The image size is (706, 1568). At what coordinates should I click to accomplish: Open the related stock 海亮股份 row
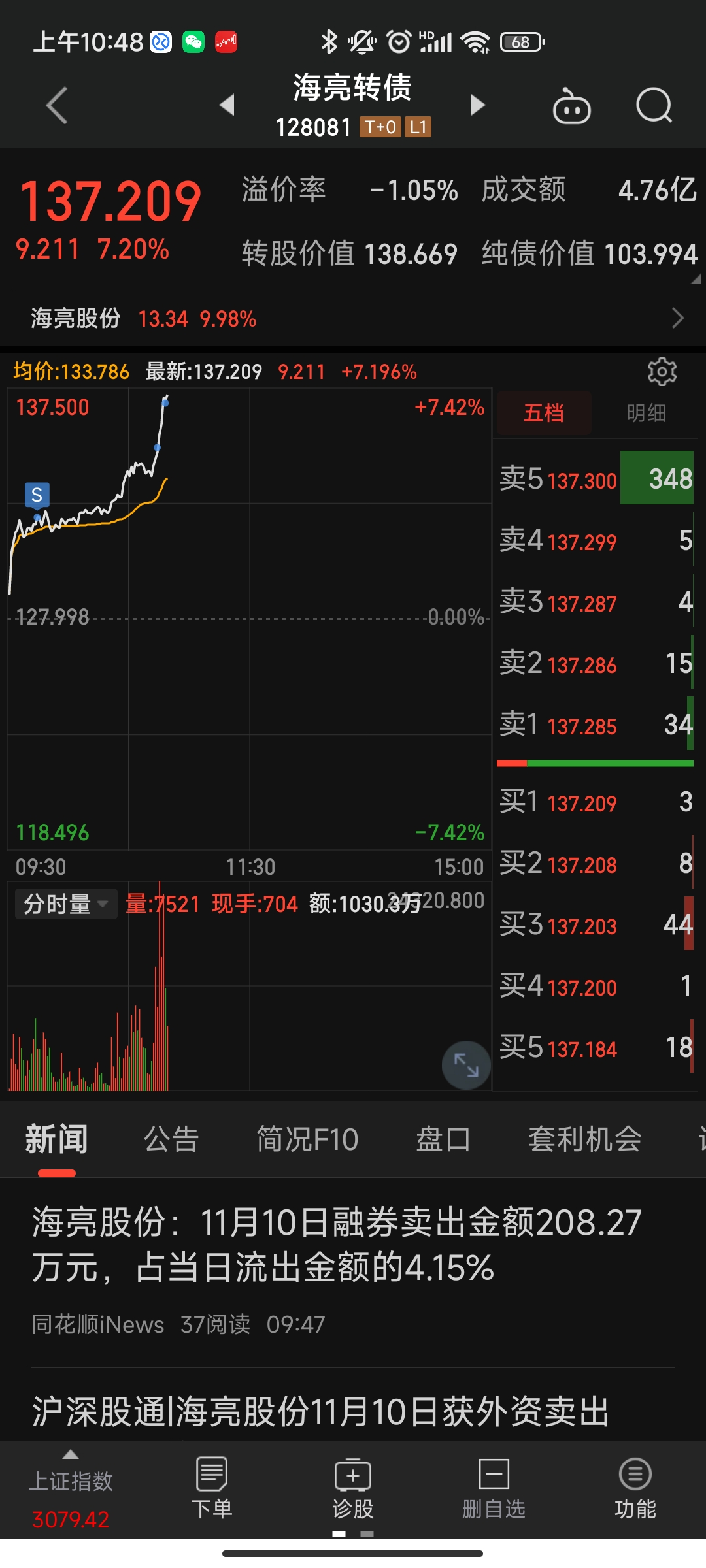(353, 319)
